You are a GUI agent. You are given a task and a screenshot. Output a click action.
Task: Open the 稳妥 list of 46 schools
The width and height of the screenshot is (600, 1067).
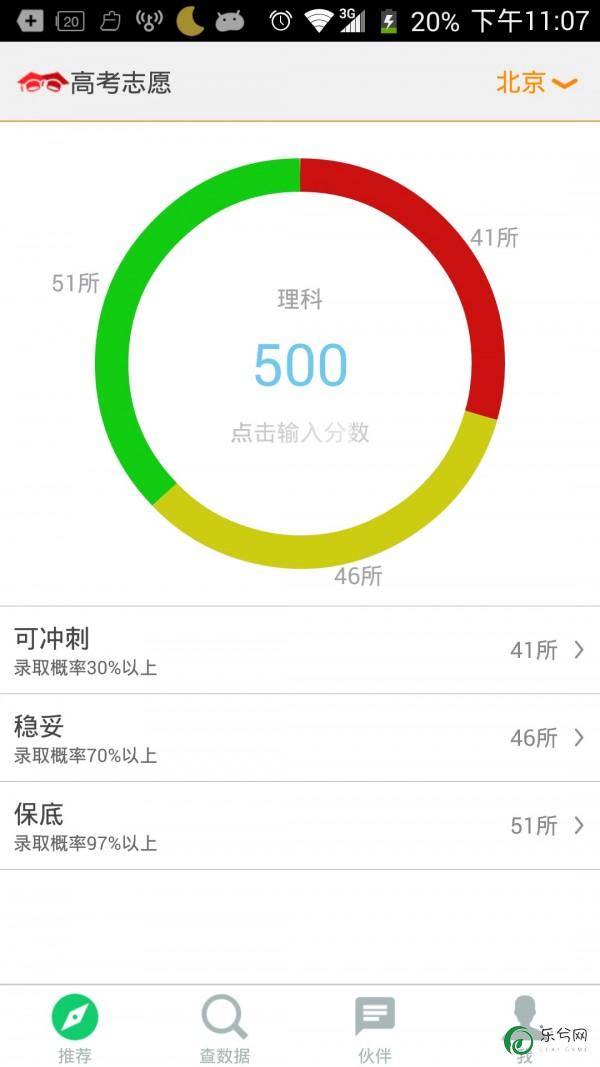click(300, 738)
